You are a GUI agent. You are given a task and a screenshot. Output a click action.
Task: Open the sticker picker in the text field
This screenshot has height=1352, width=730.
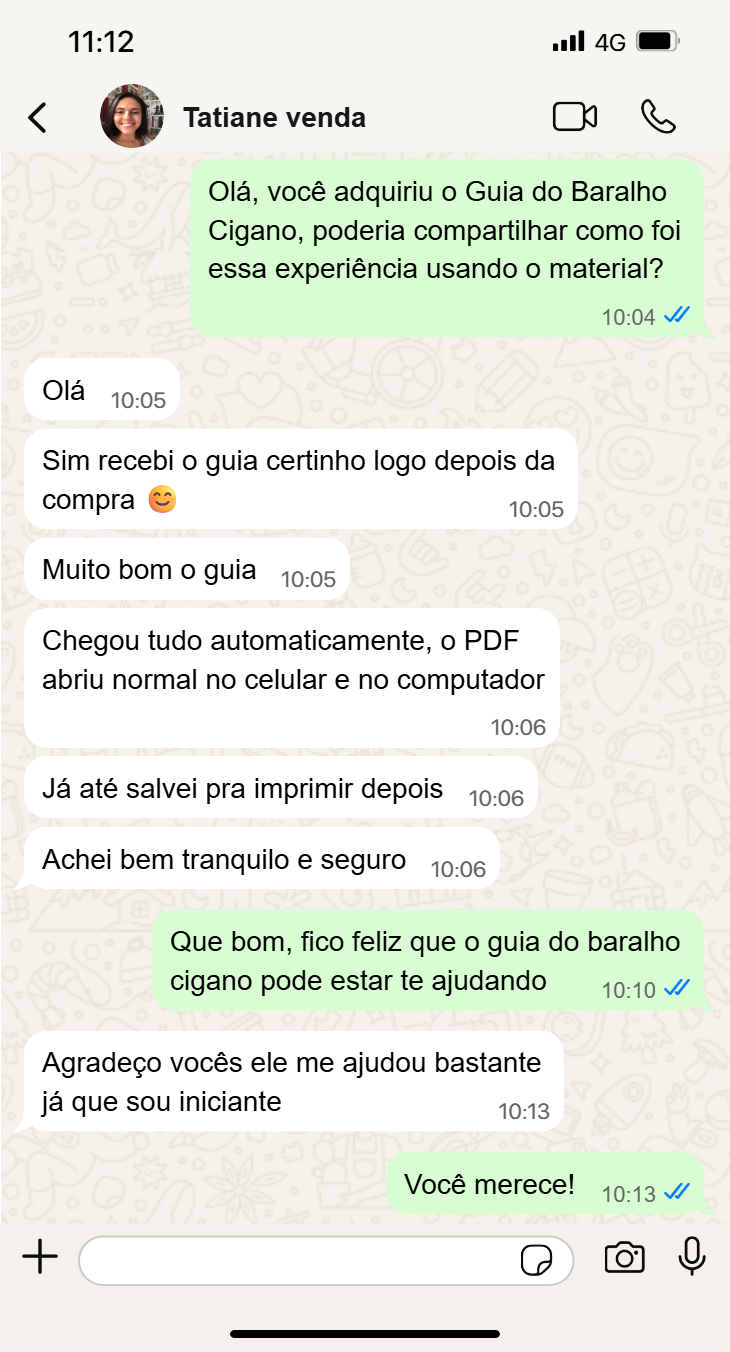coord(536,1261)
